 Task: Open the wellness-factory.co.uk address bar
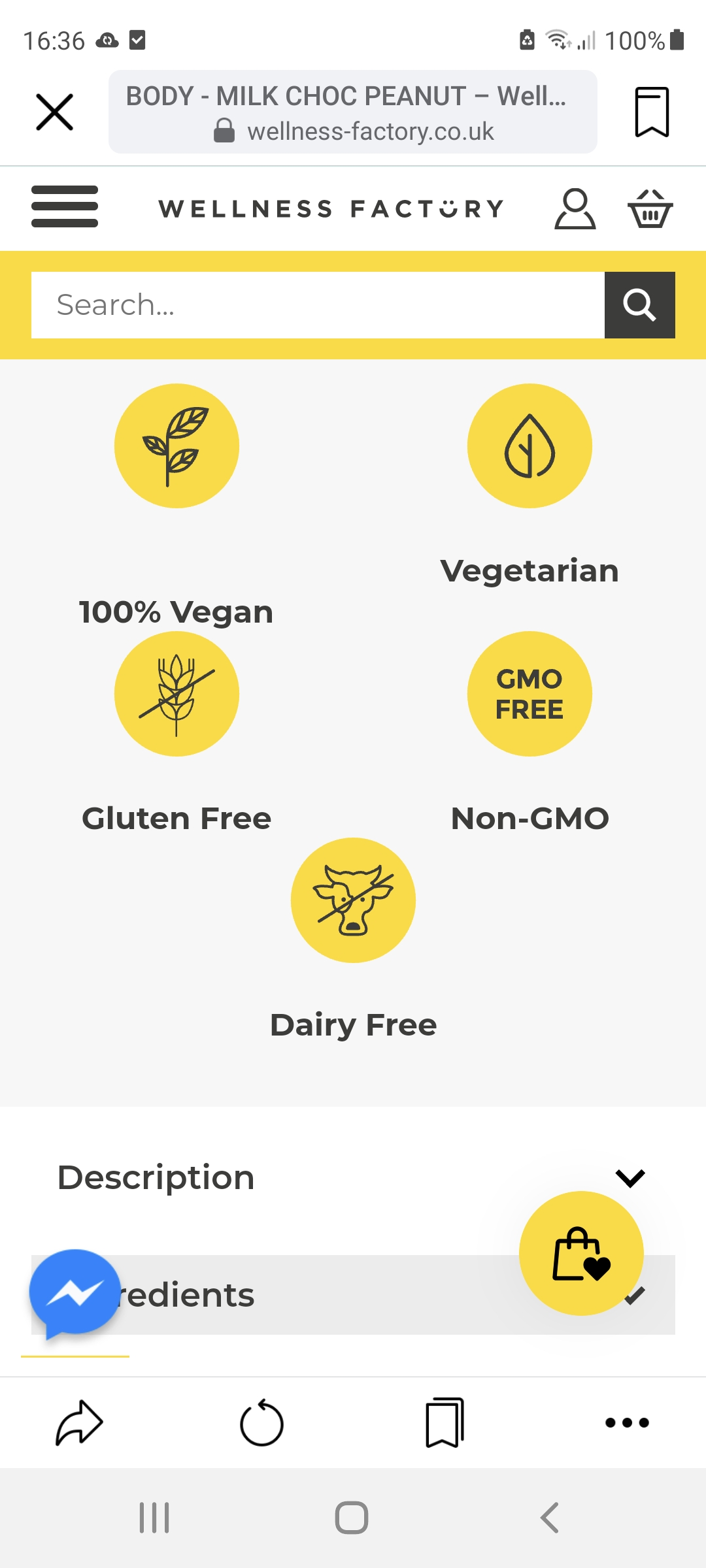[x=353, y=112]
